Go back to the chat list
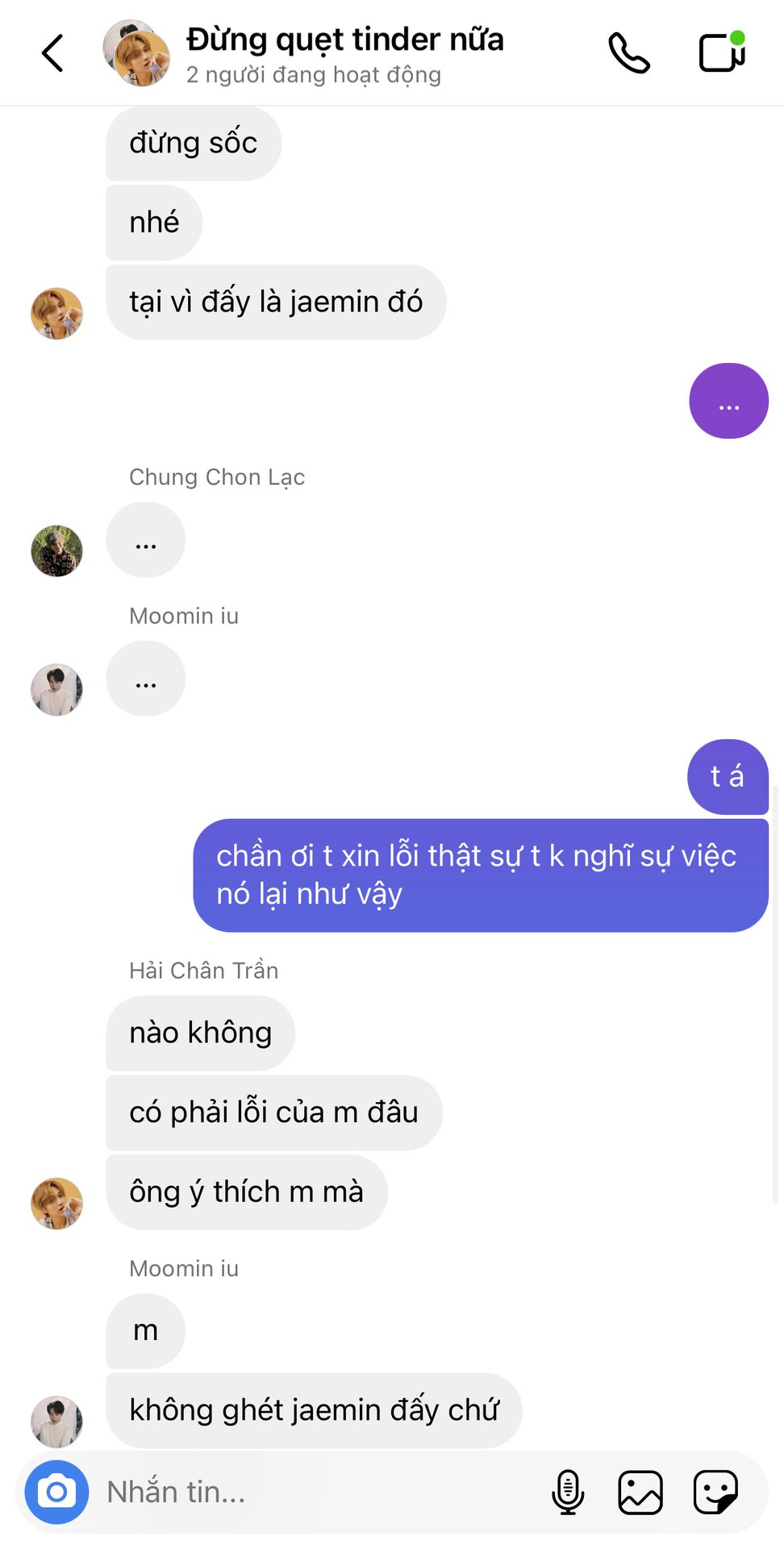 (52, 53)
